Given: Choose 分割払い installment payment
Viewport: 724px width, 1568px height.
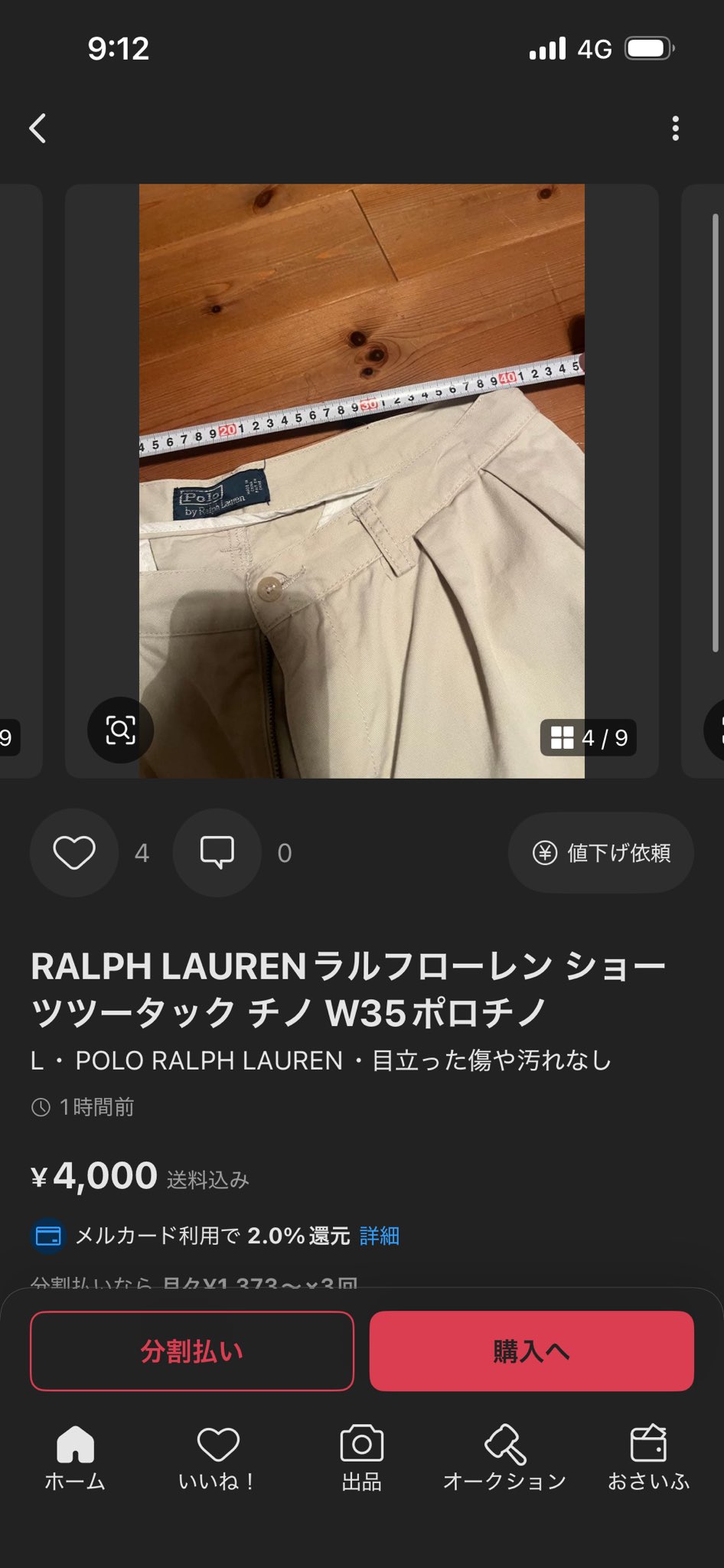Looking at the screenshot, I should click(x=191, y=1351).
